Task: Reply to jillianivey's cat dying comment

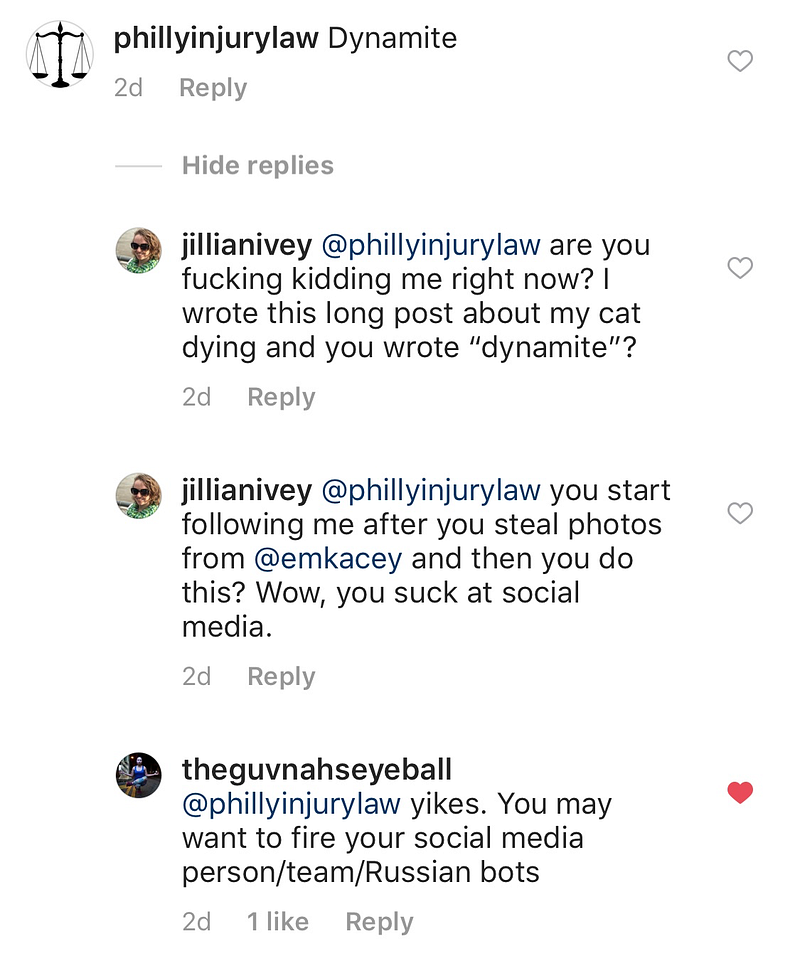Action: pyautogui.click(x=281, y=397)
